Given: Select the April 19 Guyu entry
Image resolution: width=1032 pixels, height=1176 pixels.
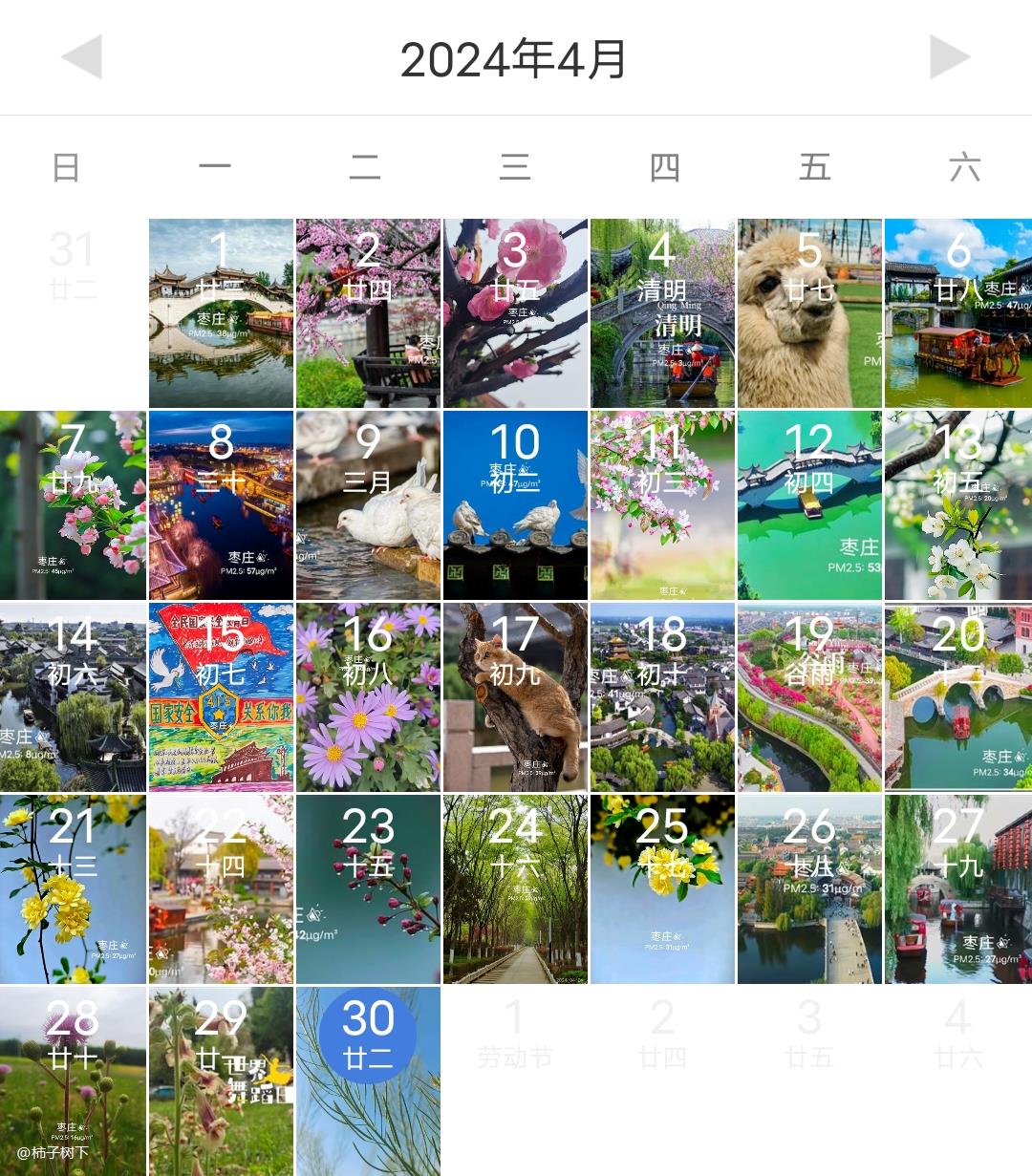Looking at the screenshot, I should (x=809, y=696).
